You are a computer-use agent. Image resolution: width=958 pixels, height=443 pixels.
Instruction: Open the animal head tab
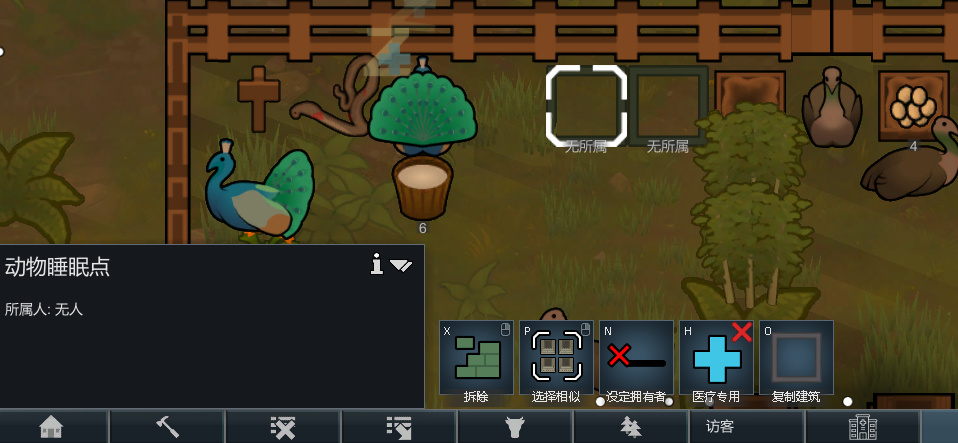coord(516,427)
